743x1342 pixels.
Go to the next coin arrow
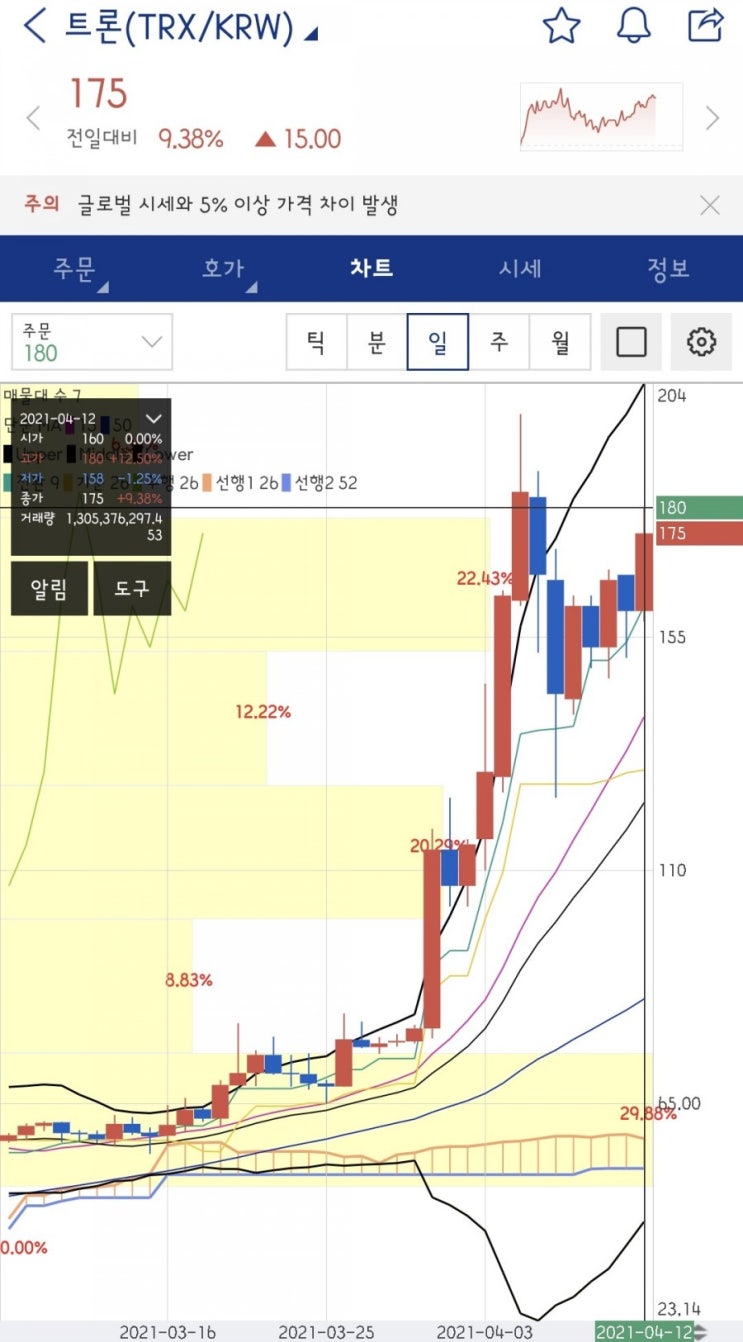(x=712, y=118)
